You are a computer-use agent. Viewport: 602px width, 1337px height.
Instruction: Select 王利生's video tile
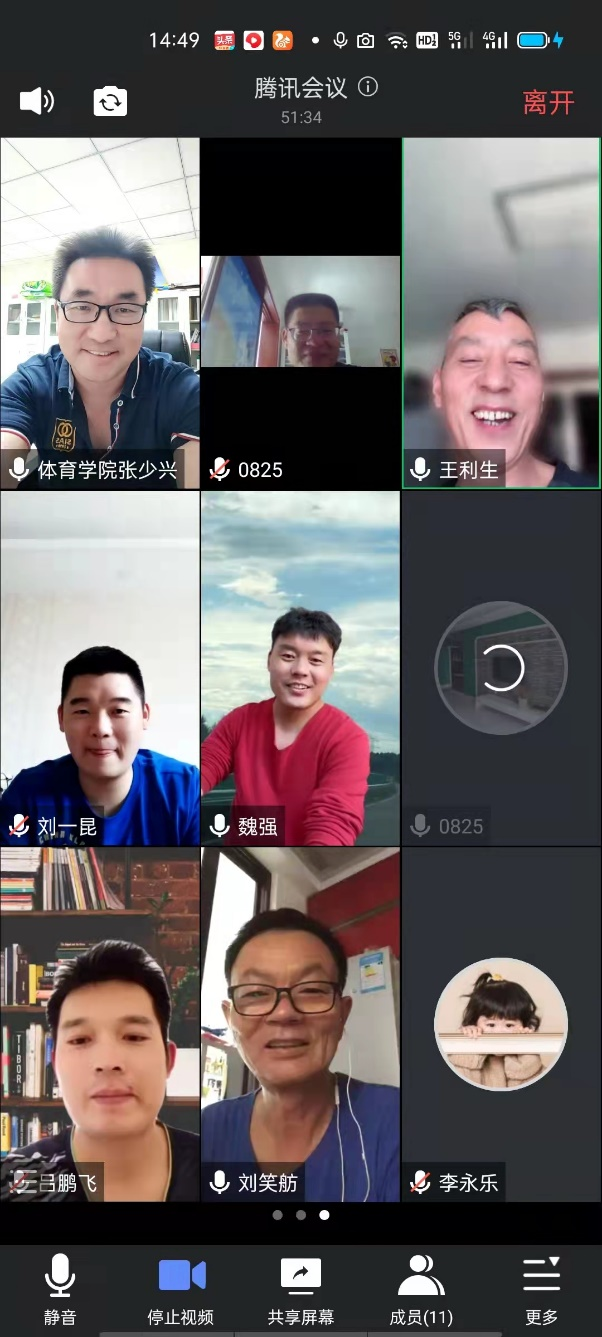(x=501, y=313)
